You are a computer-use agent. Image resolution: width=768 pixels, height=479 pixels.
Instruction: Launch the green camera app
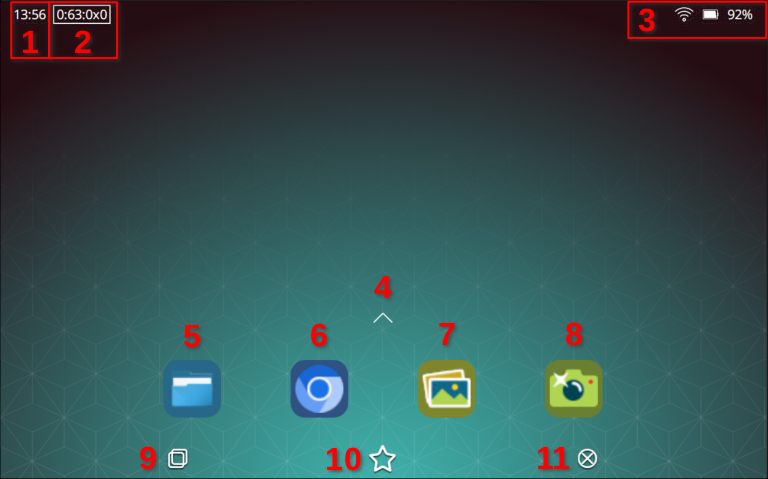574,389
